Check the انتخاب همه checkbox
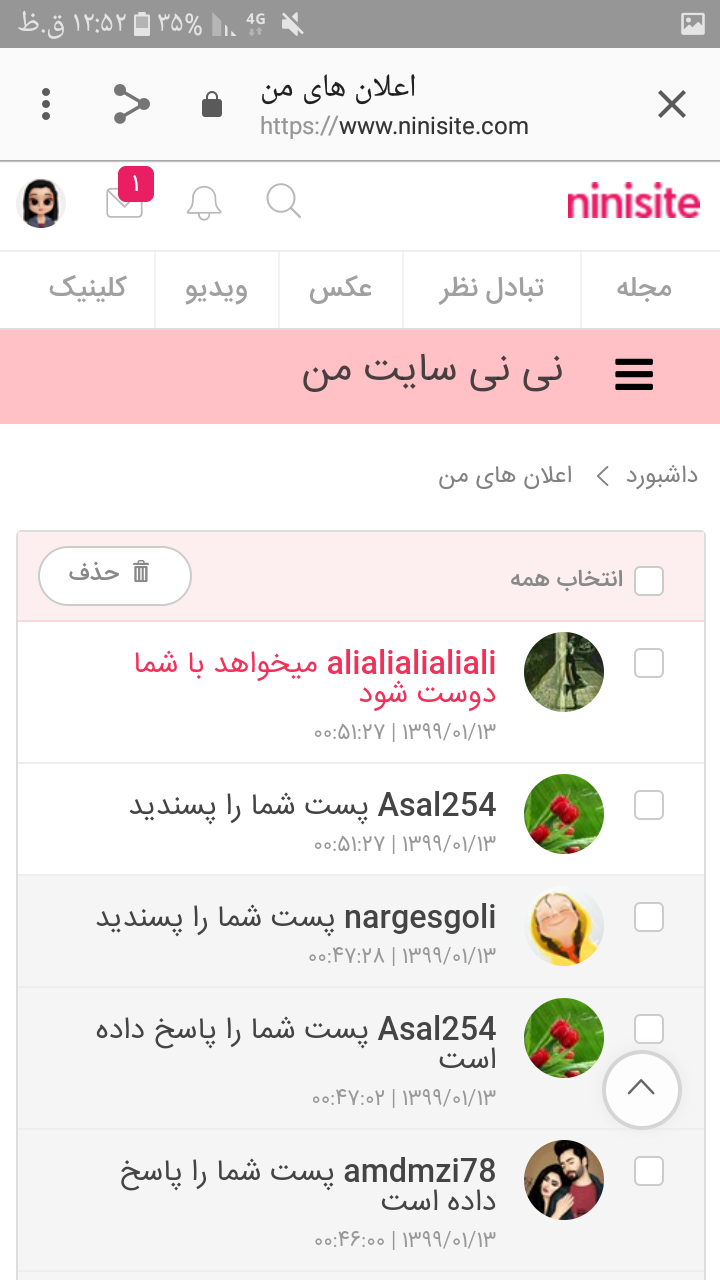Screen dimensions: 720x1280 (649, 580)
